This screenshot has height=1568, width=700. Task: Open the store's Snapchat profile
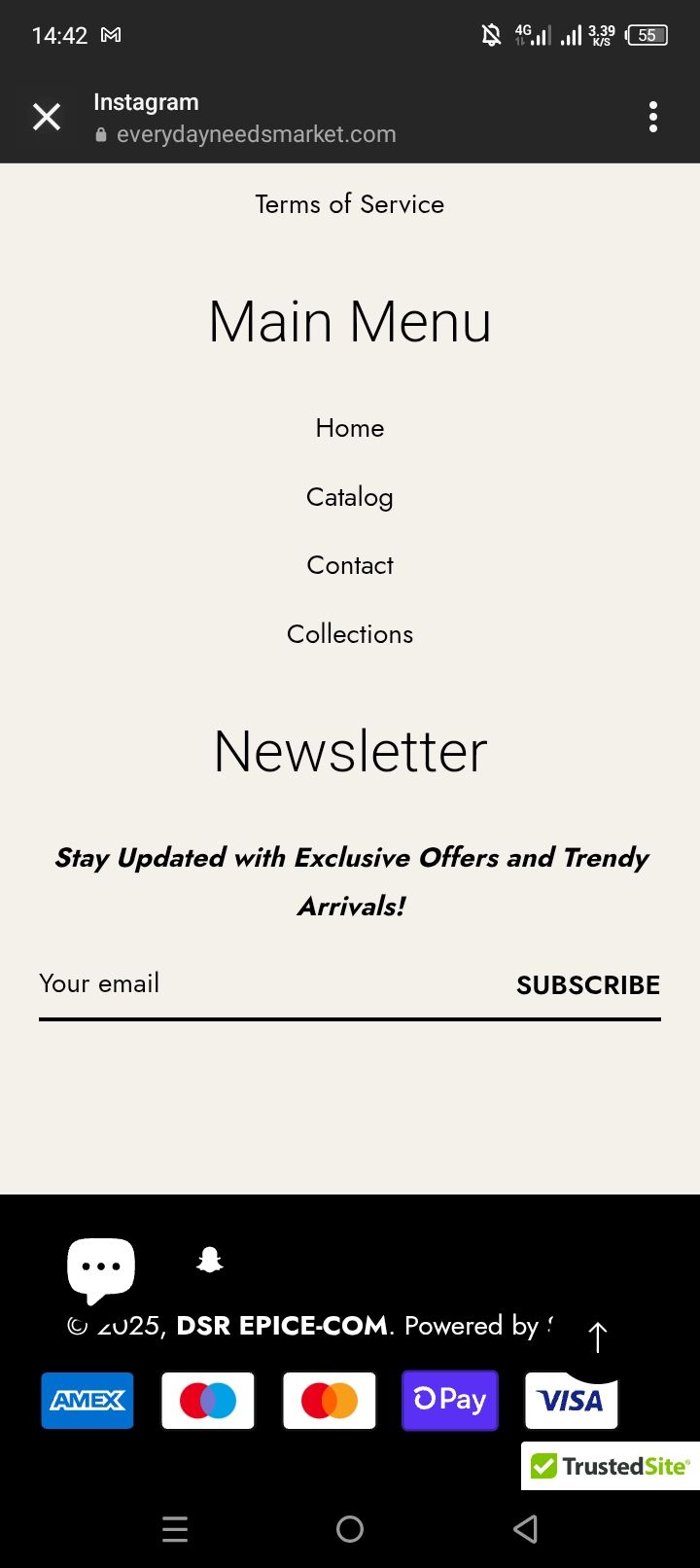[210, 1261]
